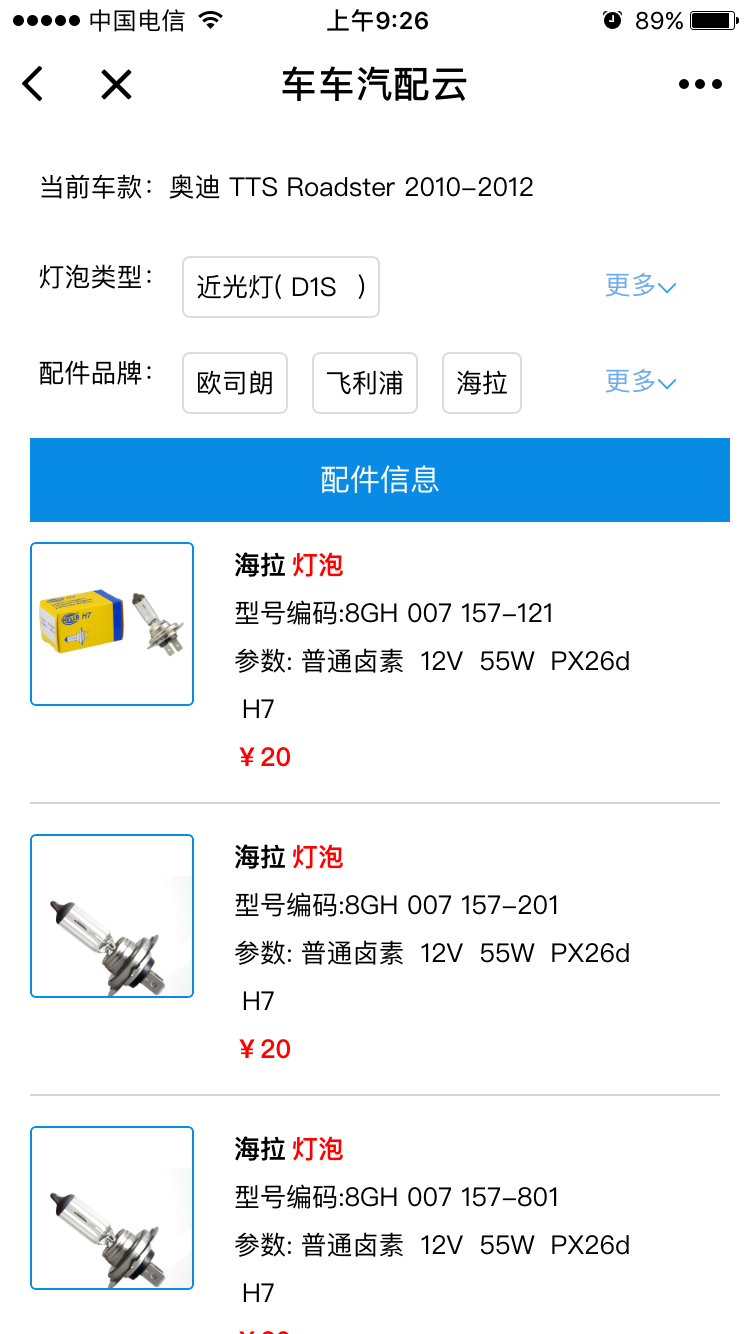Filter by brand 飞利浦
The width and height of the screenshot is (750, 1334).
(365, 383)
